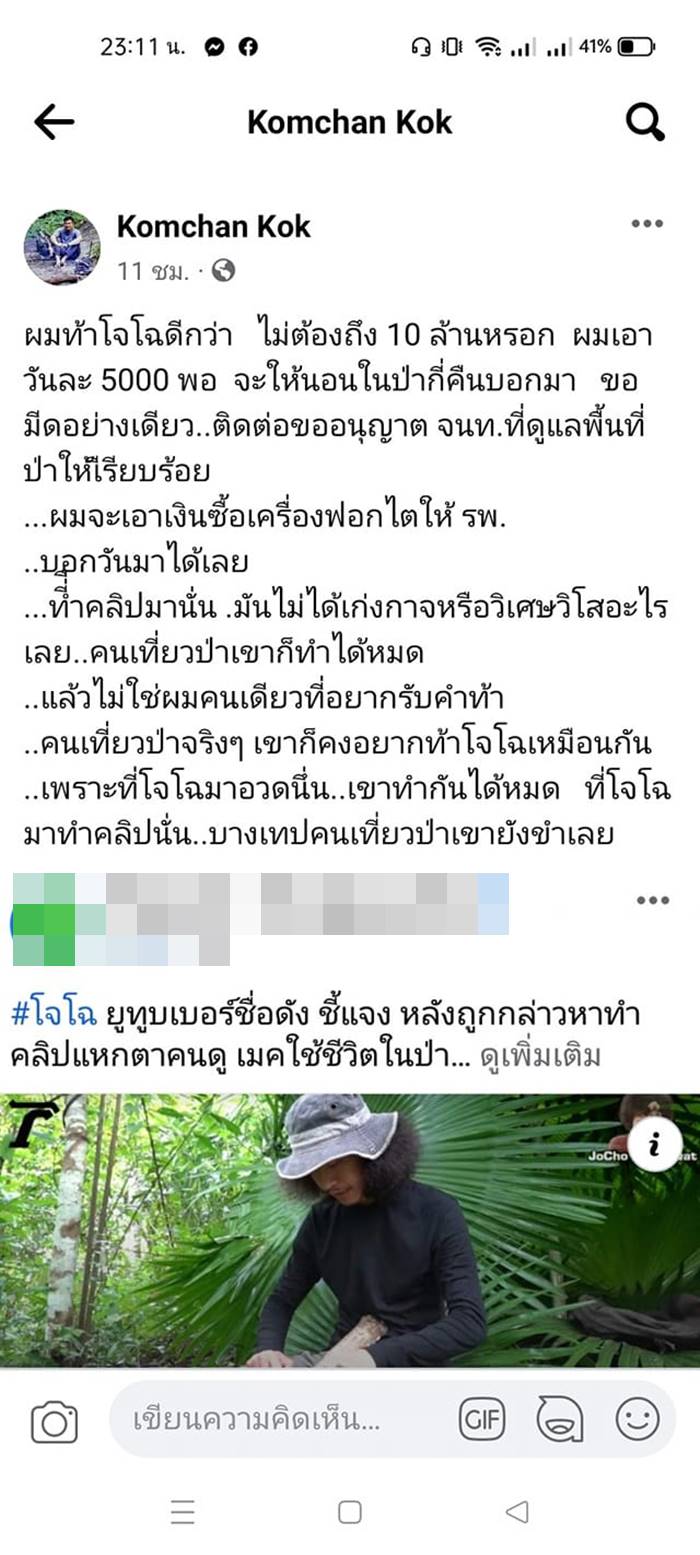Screen dimensions: 700x1555
Task: Open the #โจโฉ hashtag
Action: coord(54,1014)
